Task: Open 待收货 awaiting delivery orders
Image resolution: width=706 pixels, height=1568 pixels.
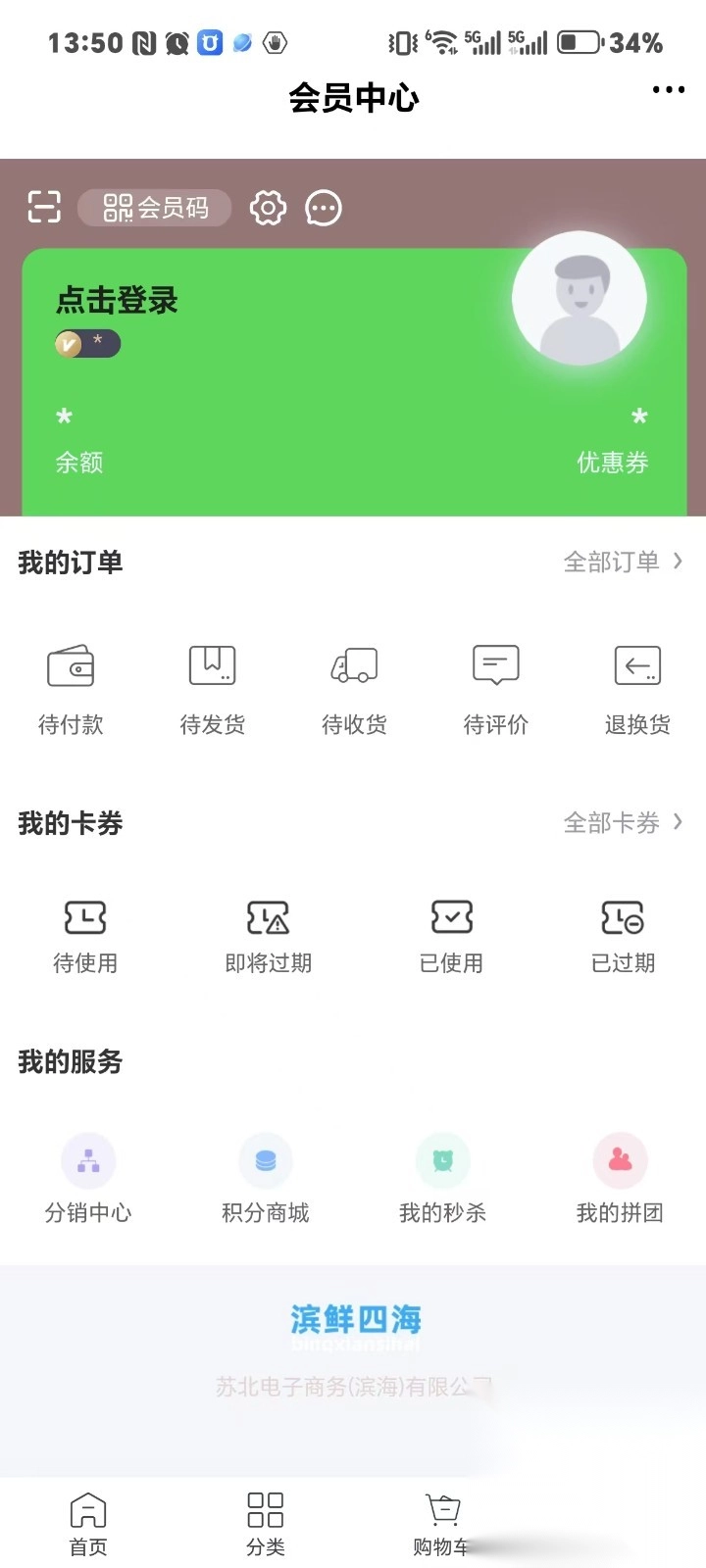Action: 353,686
